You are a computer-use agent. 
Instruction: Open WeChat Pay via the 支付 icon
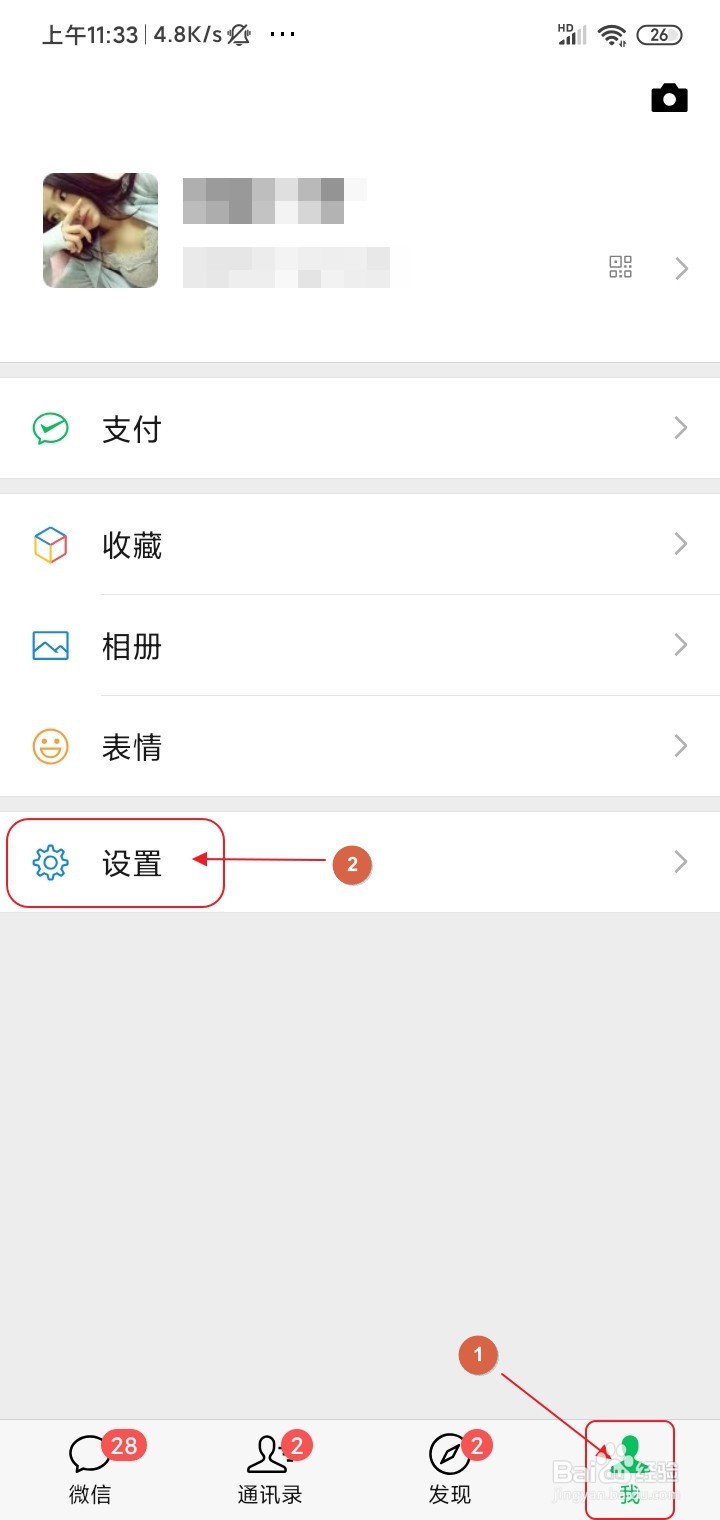pos(50,428)
